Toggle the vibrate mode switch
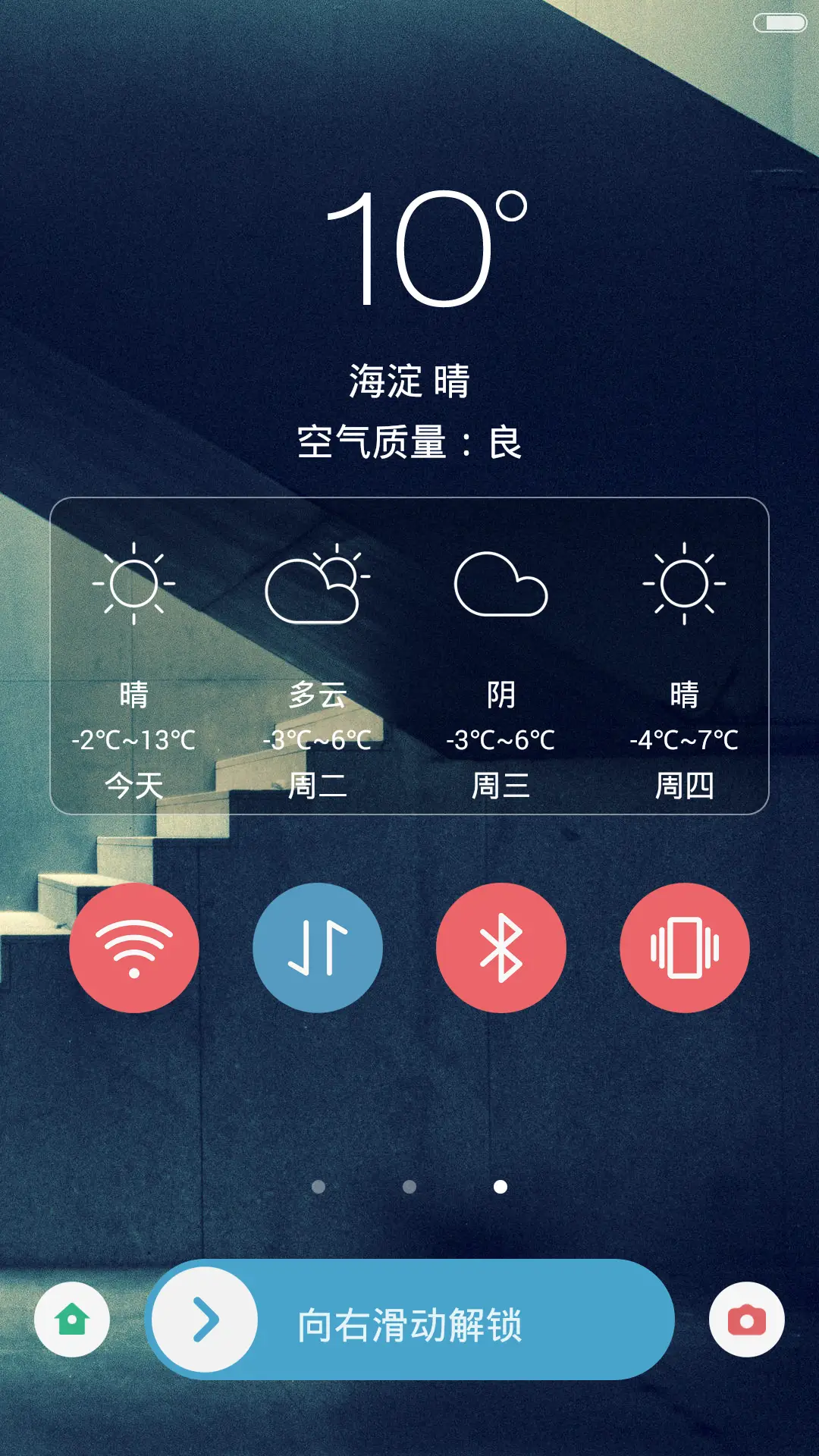The width and height of the screenshot is (819, 1456). tap(685, 948)
